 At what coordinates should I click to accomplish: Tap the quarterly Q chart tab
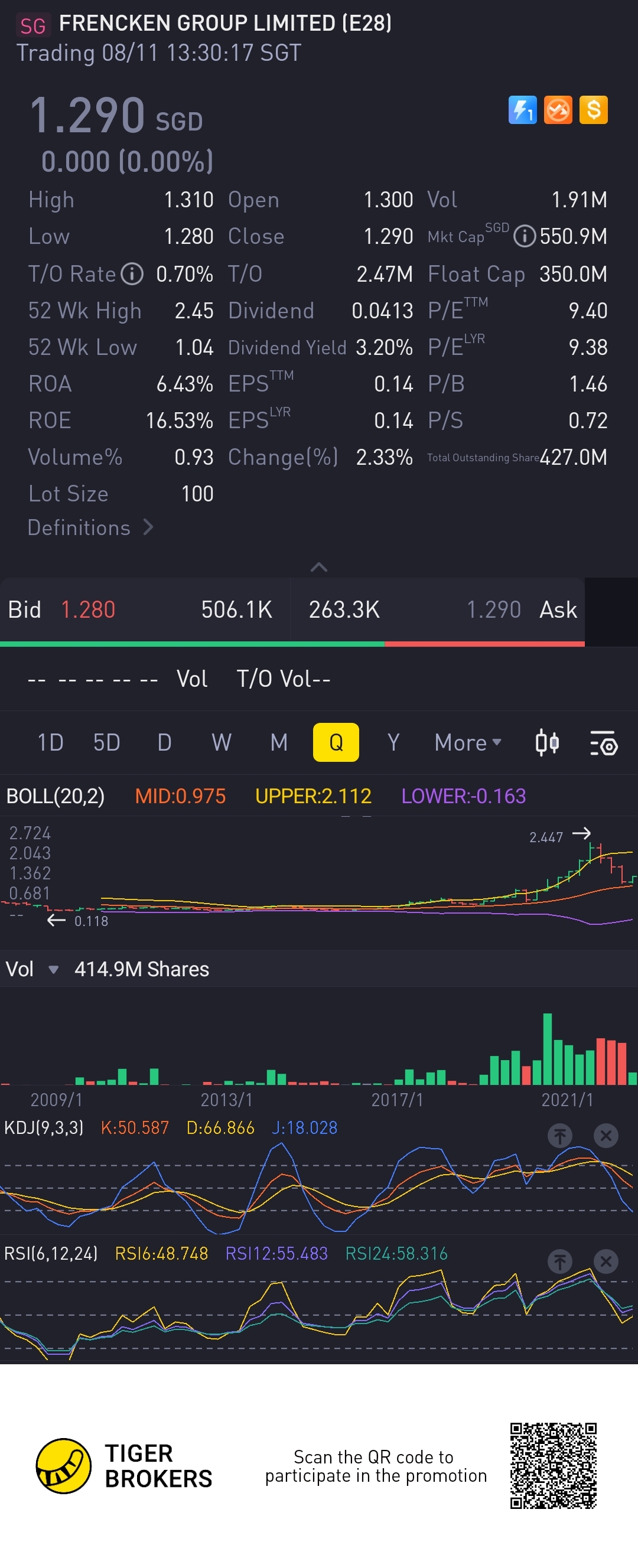click(x=336, y=742)
